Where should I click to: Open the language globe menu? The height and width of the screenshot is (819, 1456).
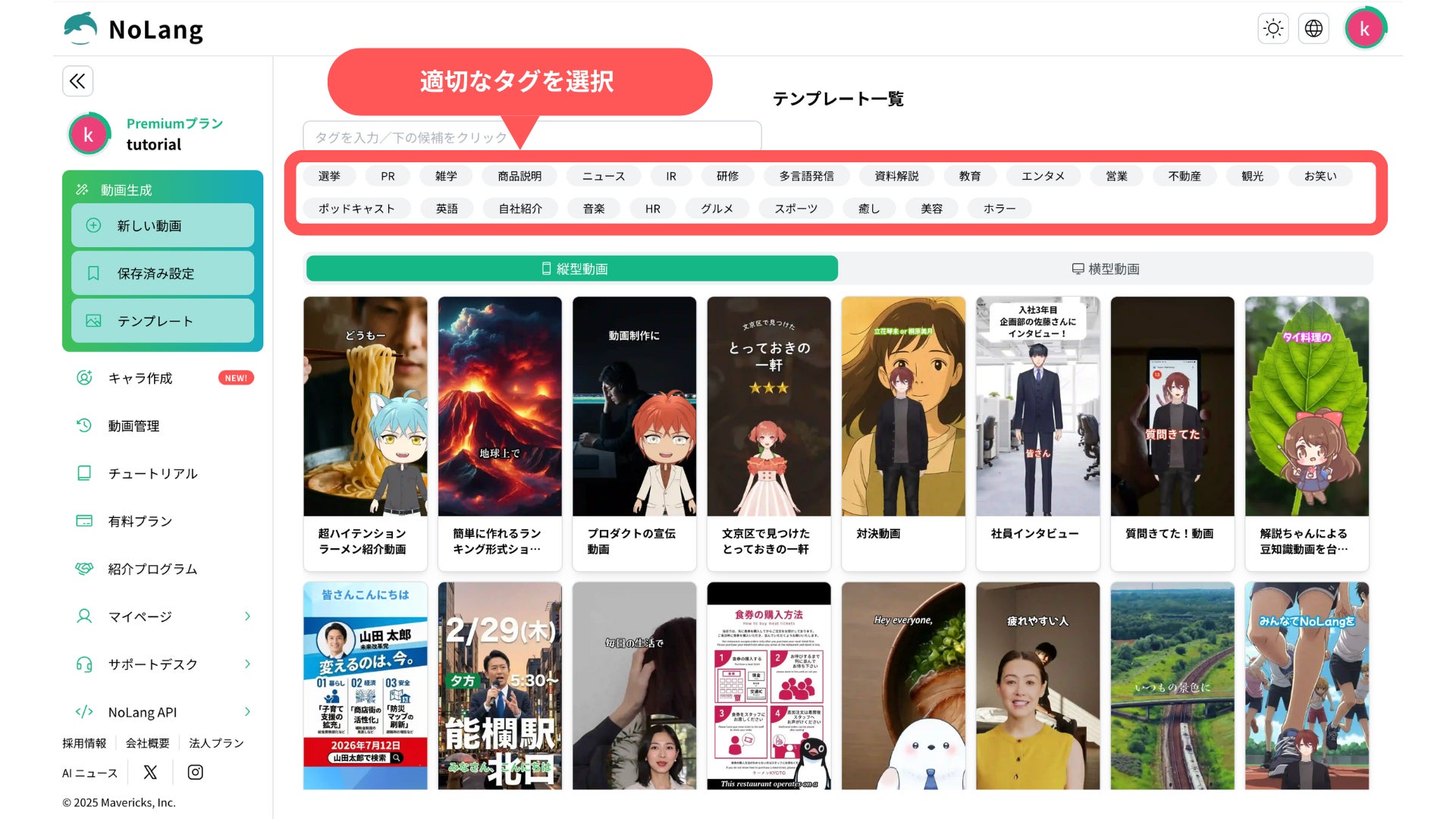point(1313,29)
